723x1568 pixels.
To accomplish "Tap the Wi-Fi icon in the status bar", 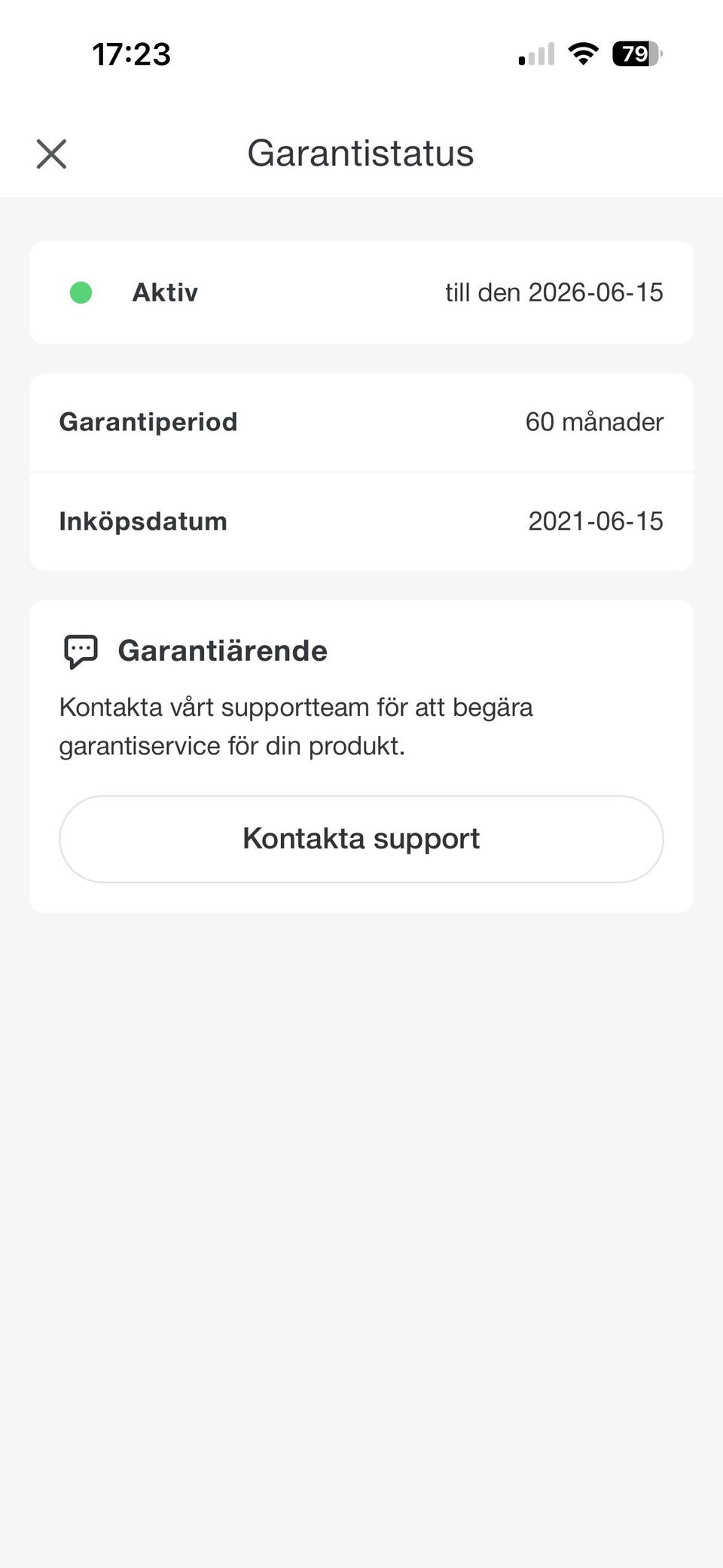I will (582, 53).
